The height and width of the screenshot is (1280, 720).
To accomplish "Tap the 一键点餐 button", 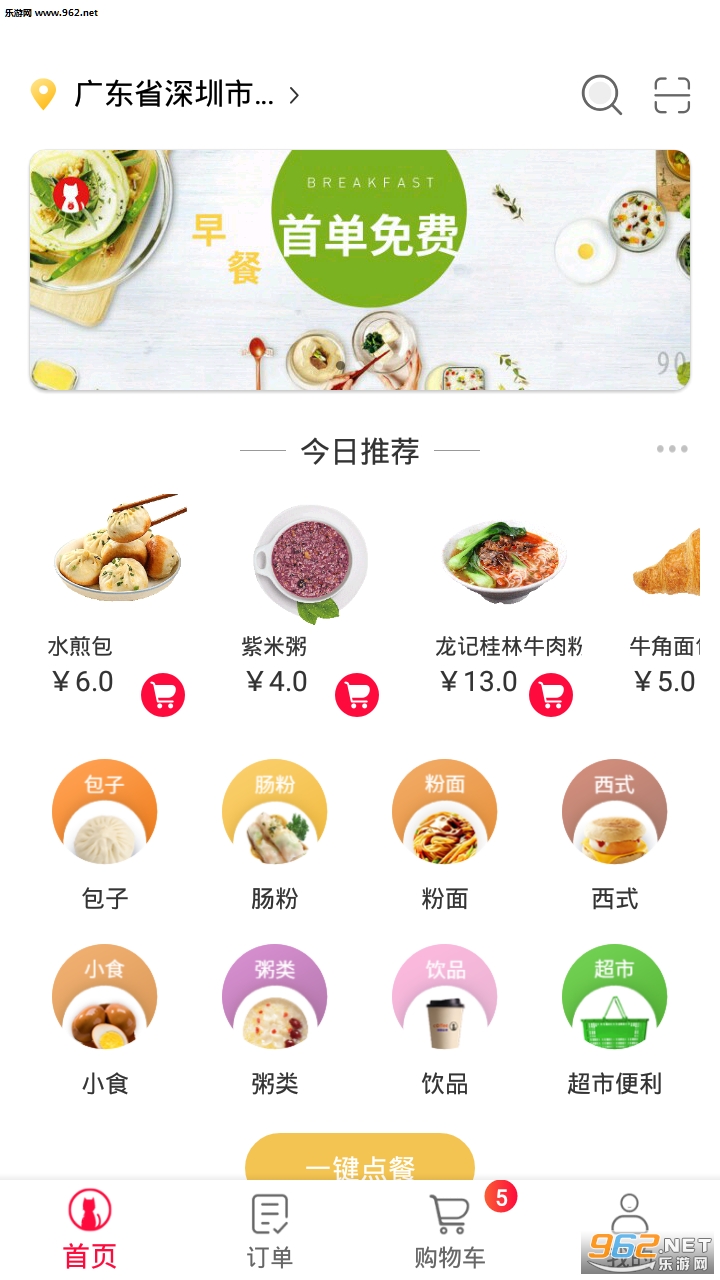I will [360, 1158].
